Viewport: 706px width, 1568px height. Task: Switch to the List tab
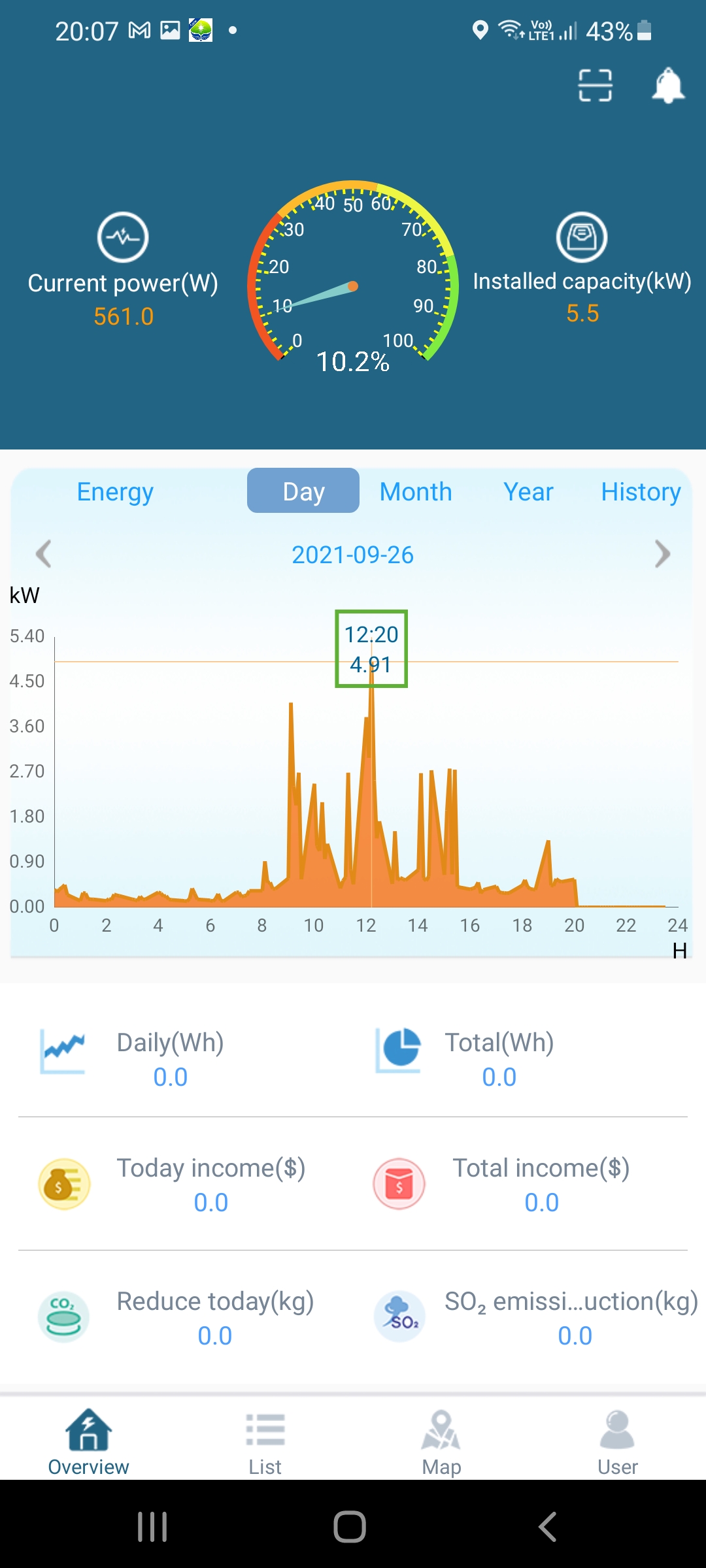point(265,1442)
